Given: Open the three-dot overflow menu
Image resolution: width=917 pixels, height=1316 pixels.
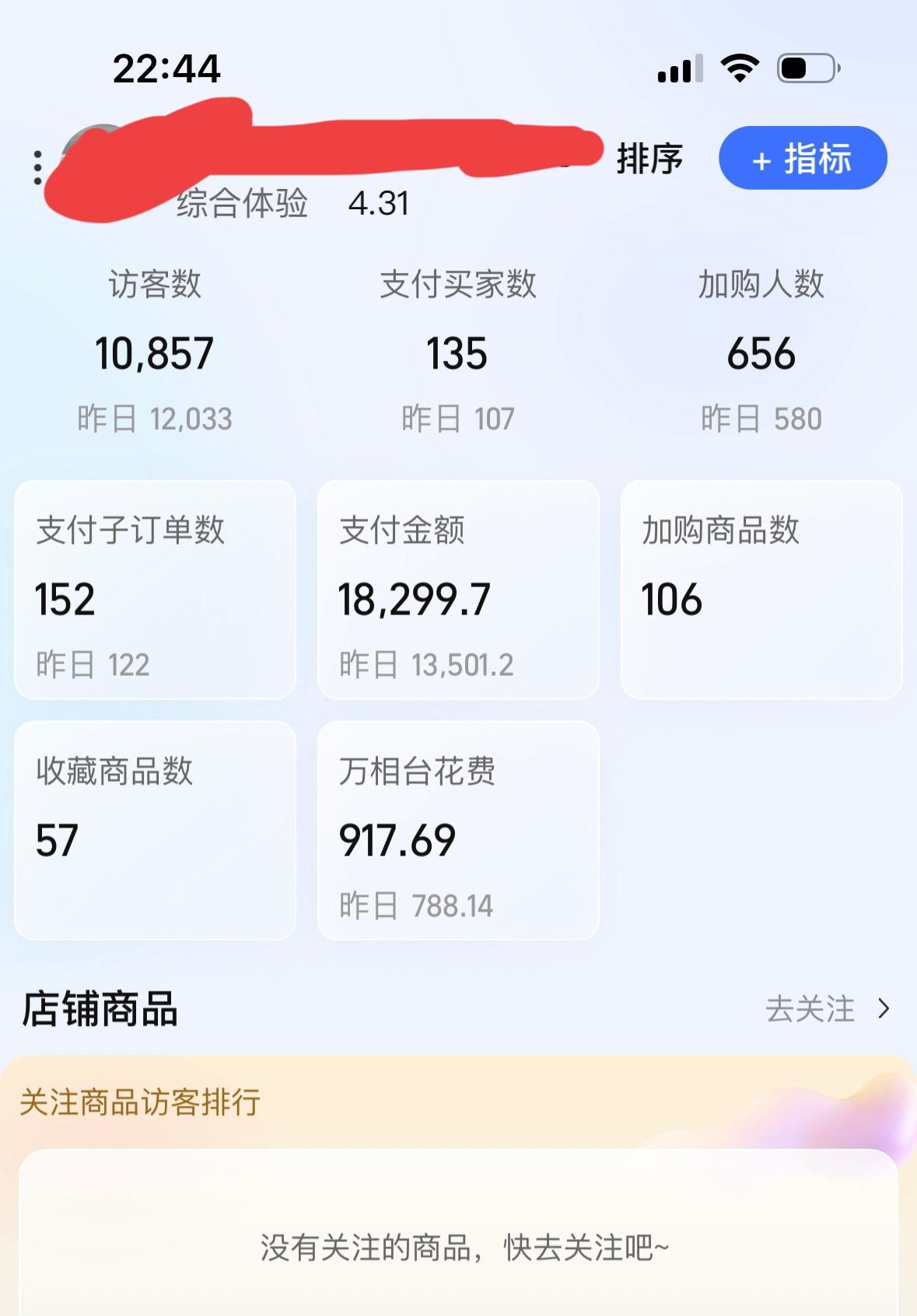Looking at the screenshot, I should pos(37,168).
